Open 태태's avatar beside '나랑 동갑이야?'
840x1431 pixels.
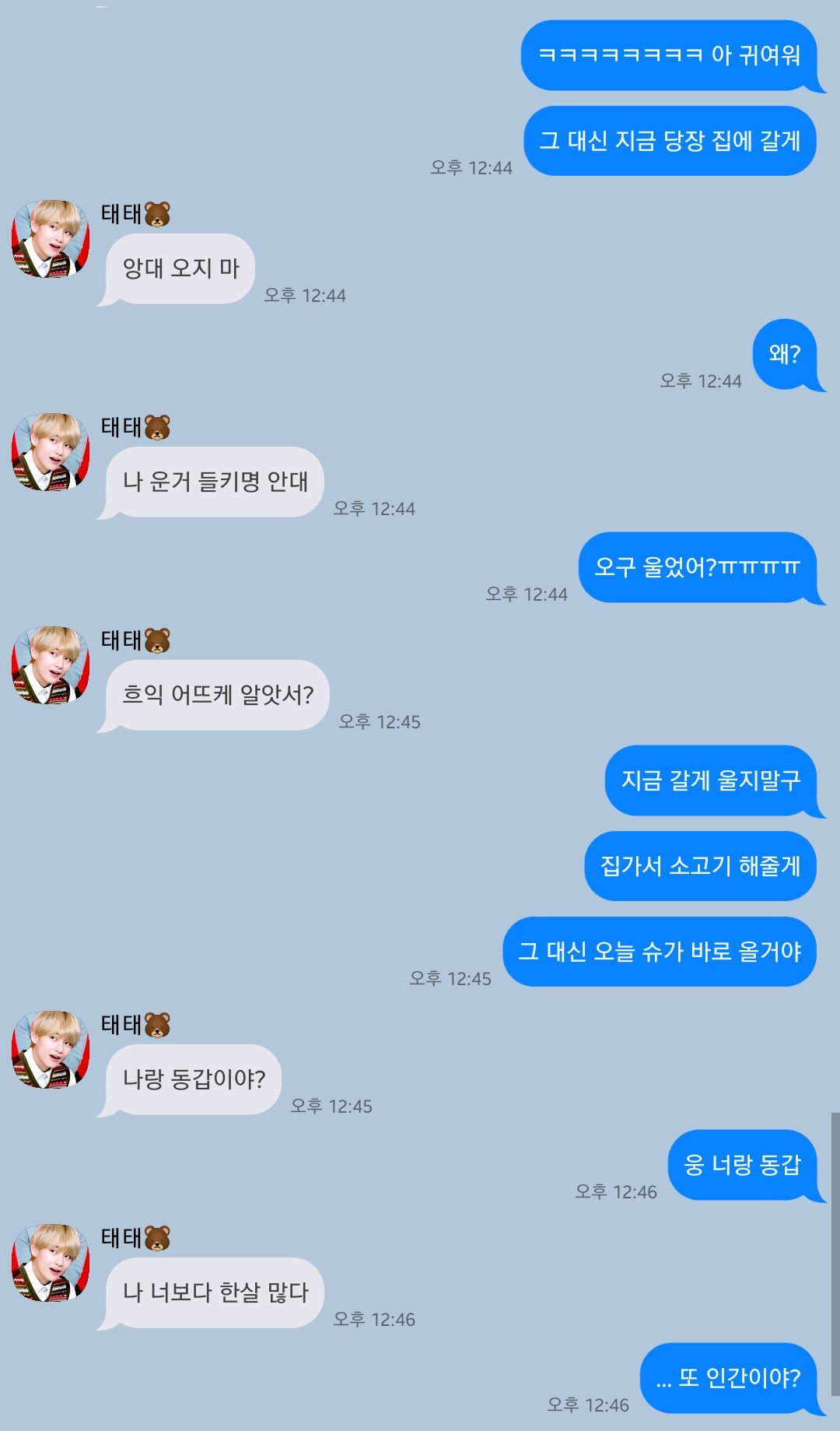51,1050
